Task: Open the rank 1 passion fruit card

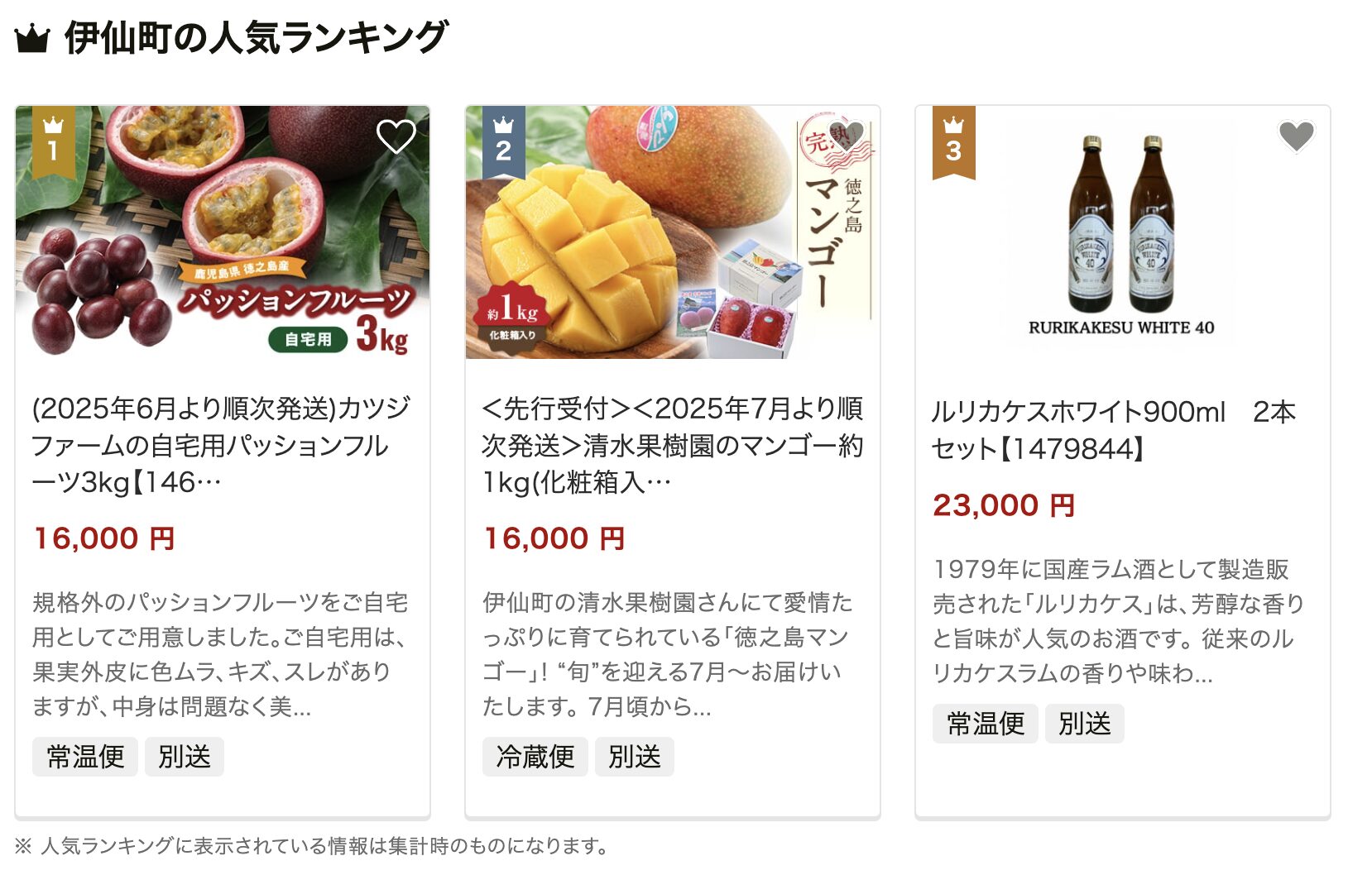Action: (221, 445)
